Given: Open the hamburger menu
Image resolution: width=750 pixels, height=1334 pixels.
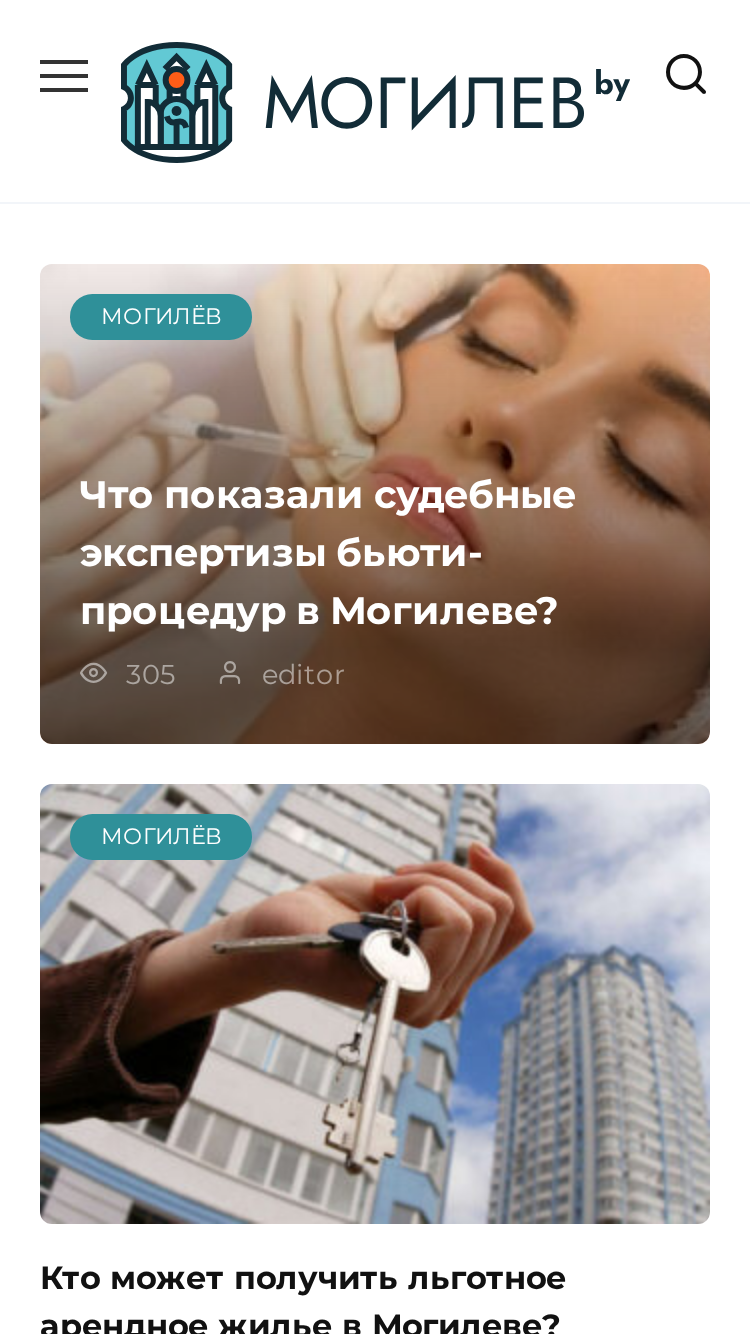Looking at the screenshot, I should click(64, 76).
